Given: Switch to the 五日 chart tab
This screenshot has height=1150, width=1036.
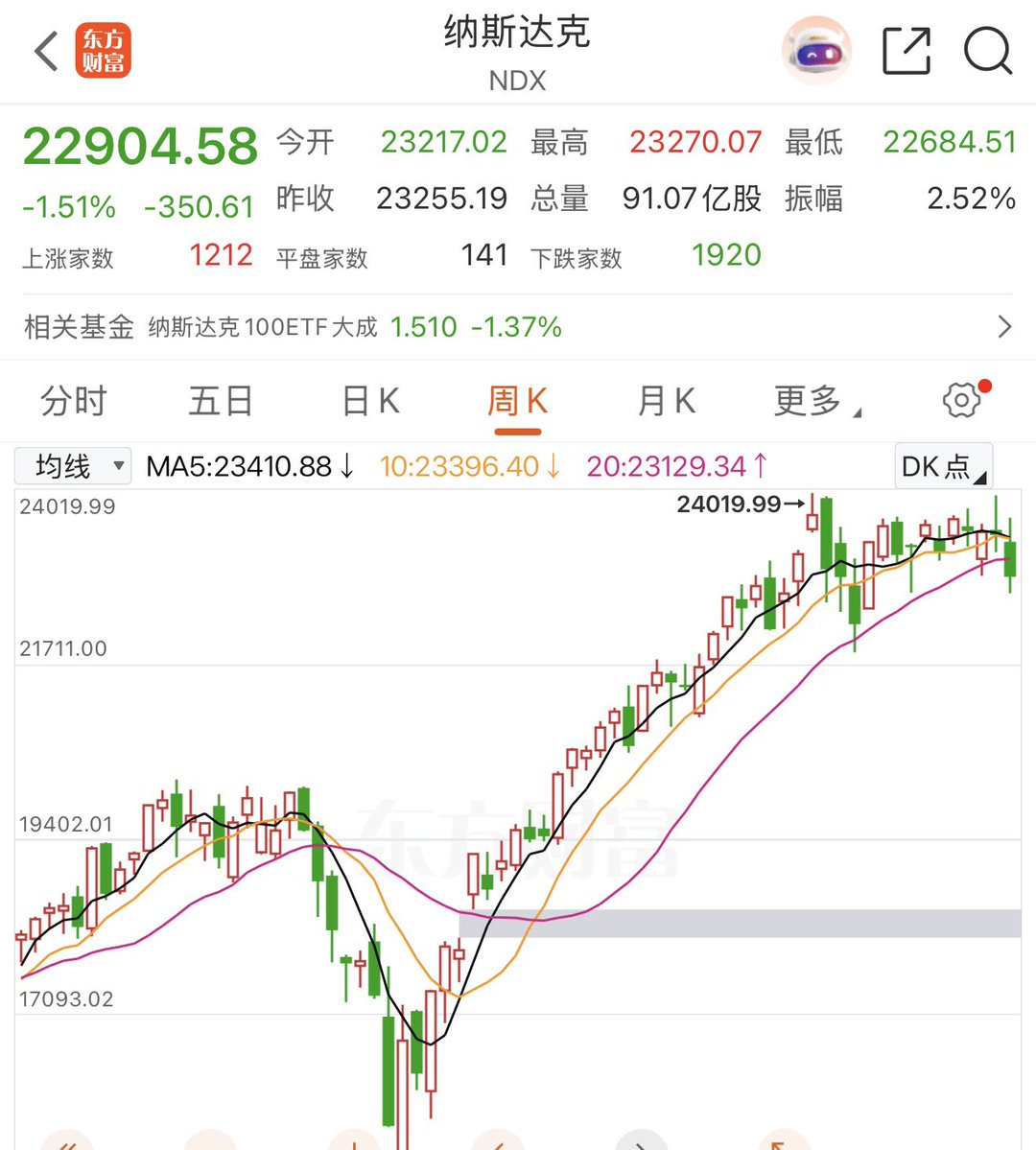Looking at the screenshot, I should point(221,401).
